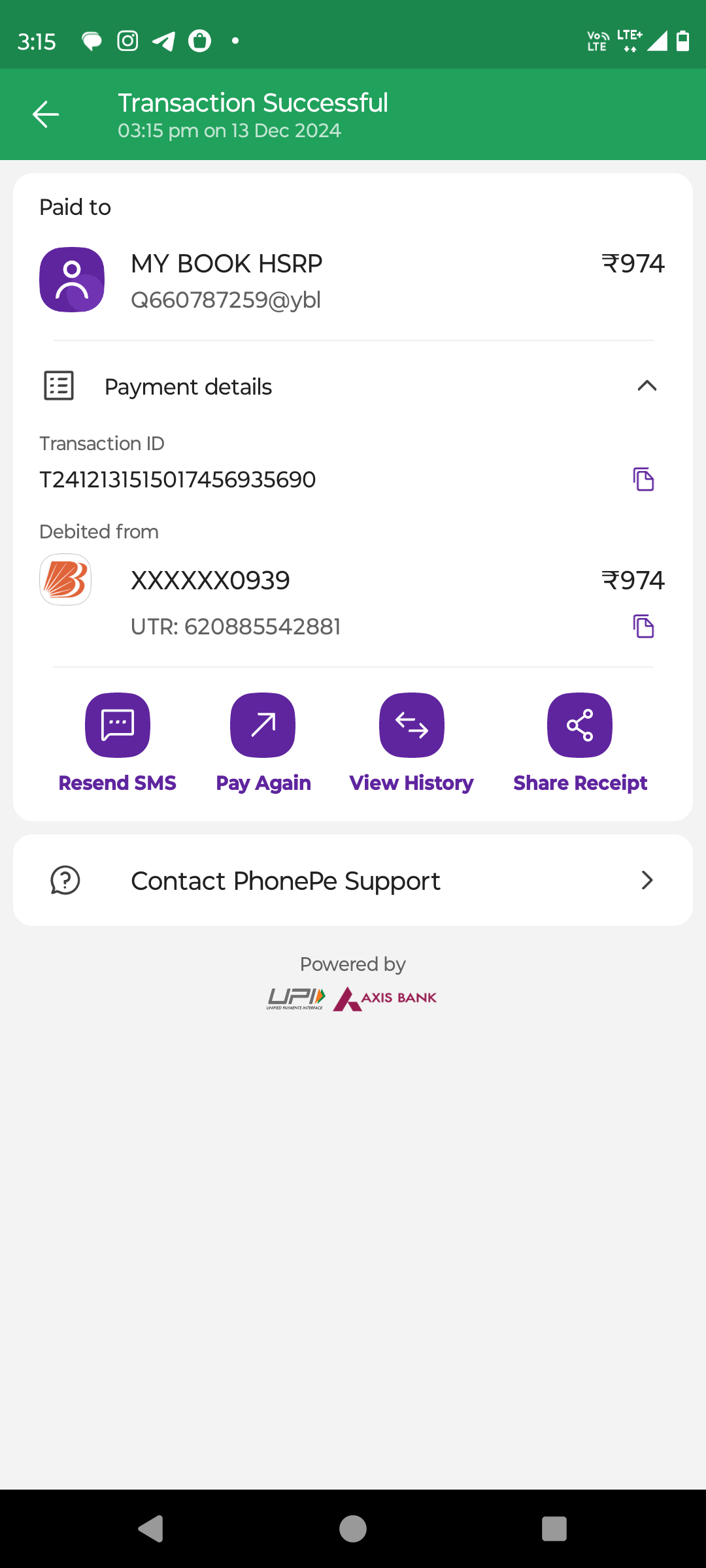Open MY BOOK HSRP payee details
Viewport: 706px width, 1568px height.
tap(226, 280)
